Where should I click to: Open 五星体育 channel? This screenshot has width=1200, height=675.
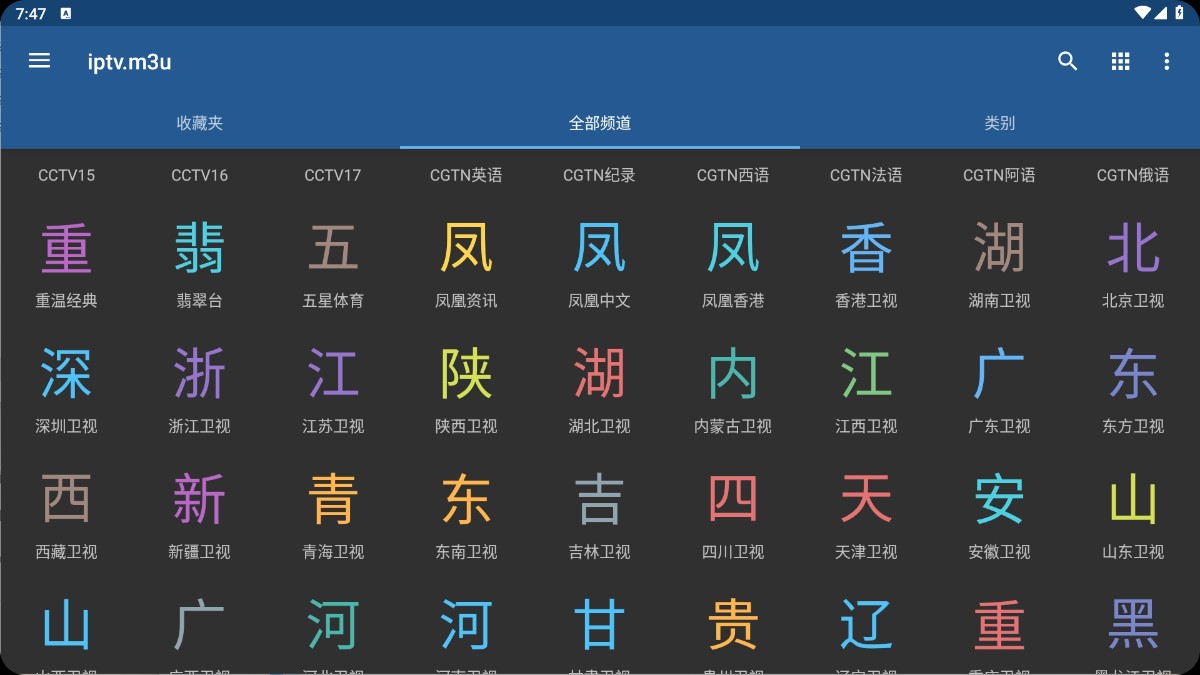point(333,262)
